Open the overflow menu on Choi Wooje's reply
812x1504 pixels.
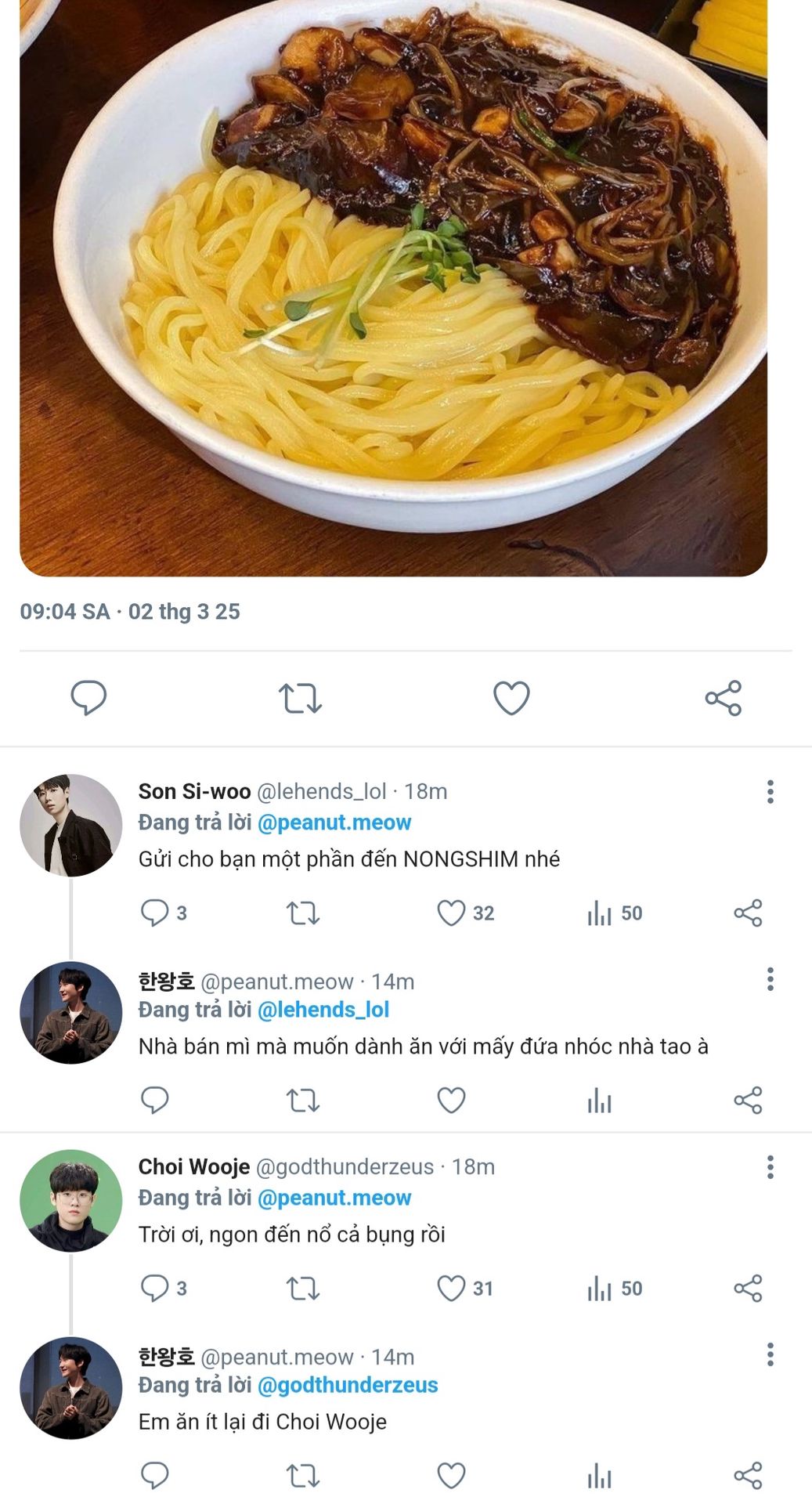click(x=770, y=1167)
